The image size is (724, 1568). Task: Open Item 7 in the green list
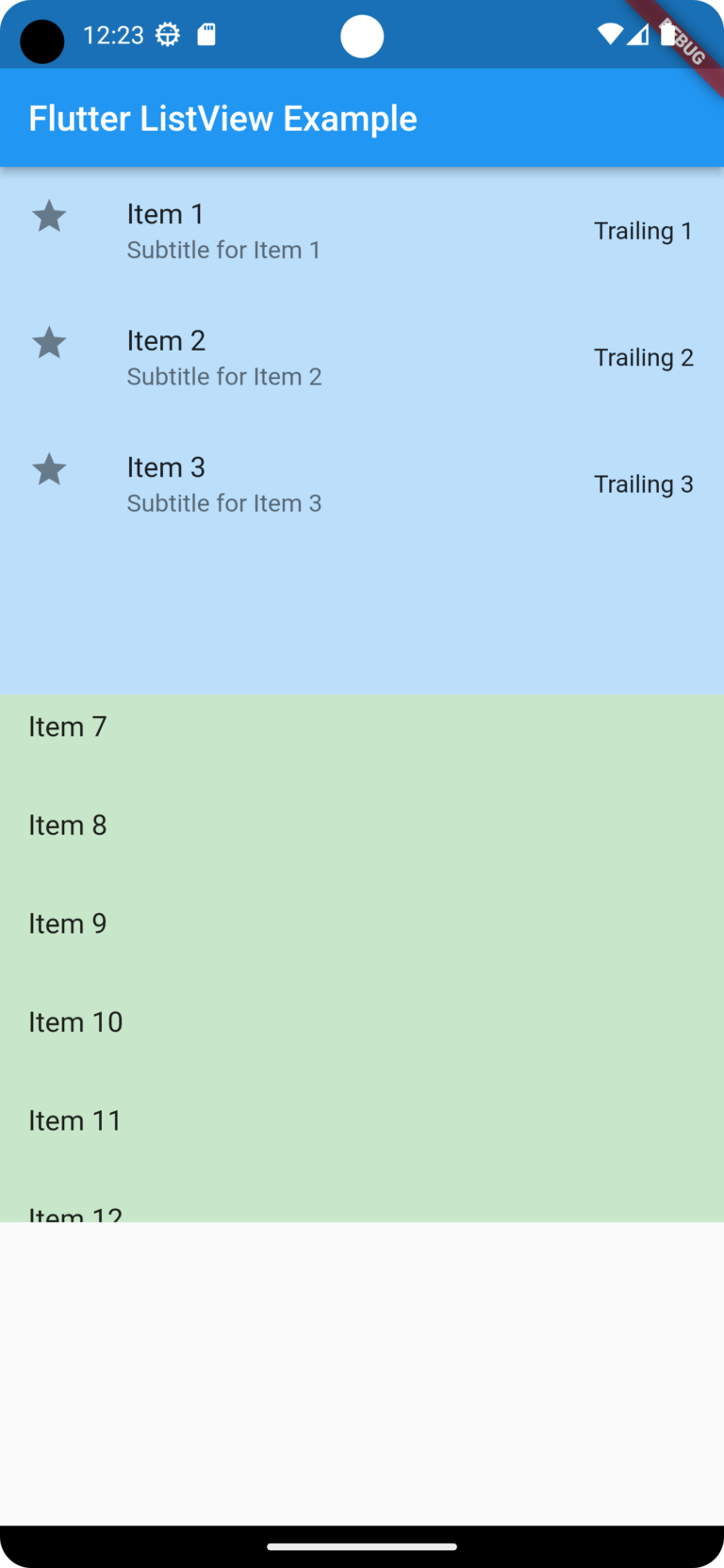(x=362, y=727)
